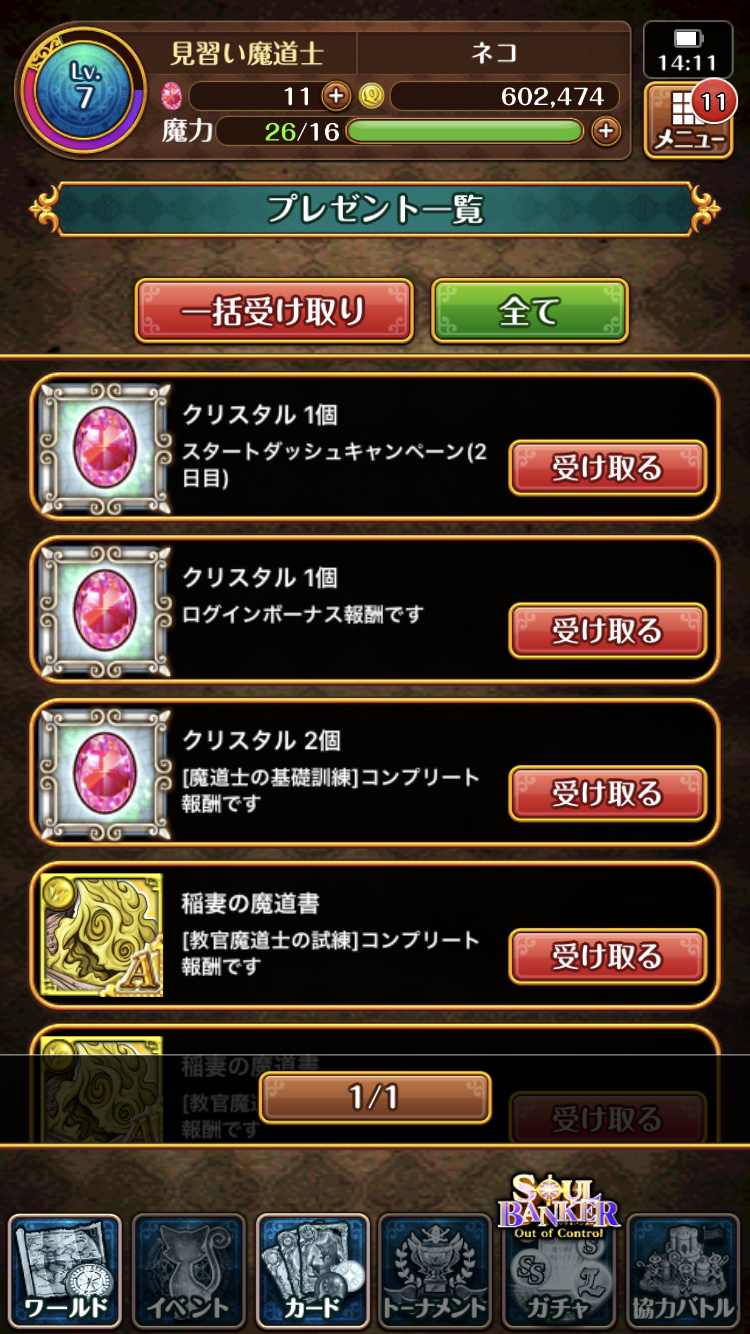Open the 全て filter button

(529, 311)
